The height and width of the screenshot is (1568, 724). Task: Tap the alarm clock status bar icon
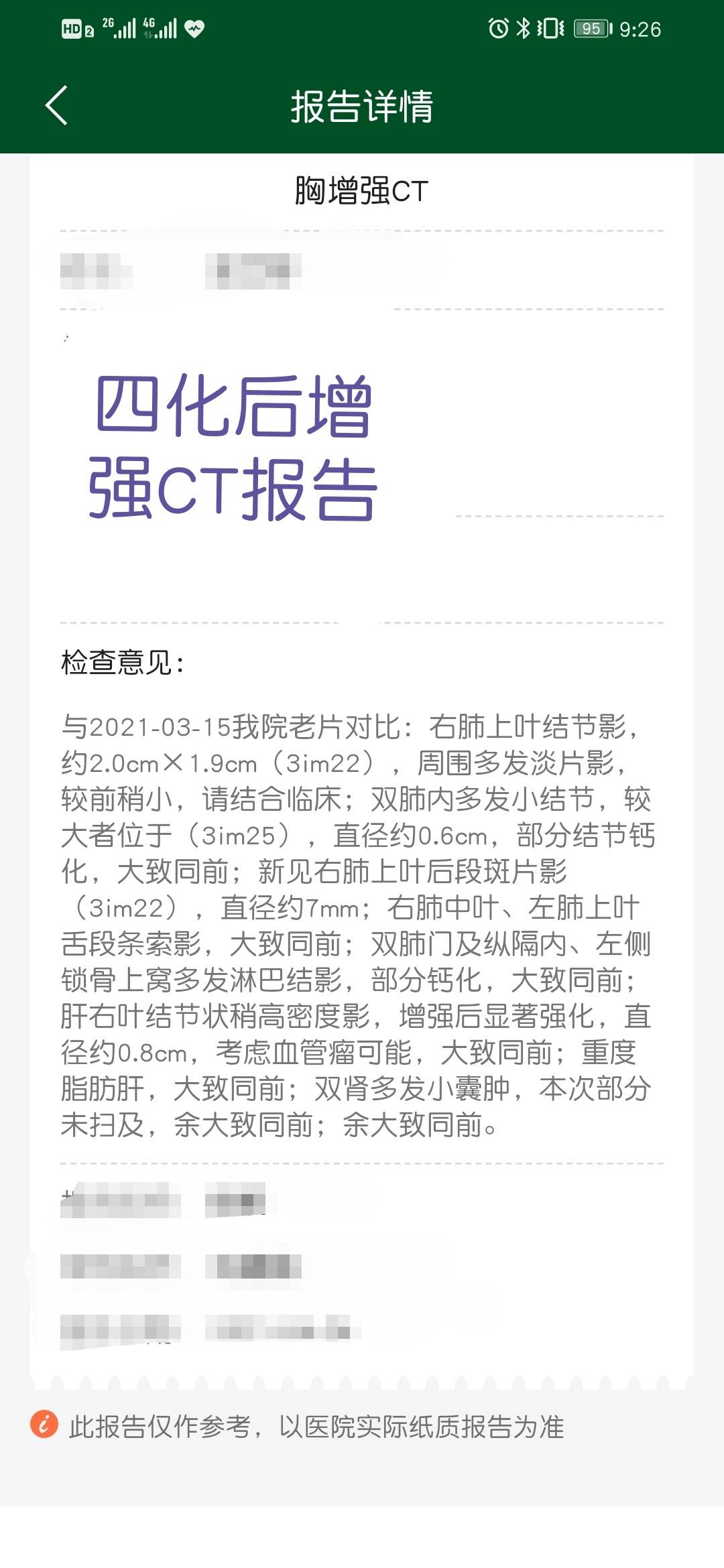click(x=499, y=28)
